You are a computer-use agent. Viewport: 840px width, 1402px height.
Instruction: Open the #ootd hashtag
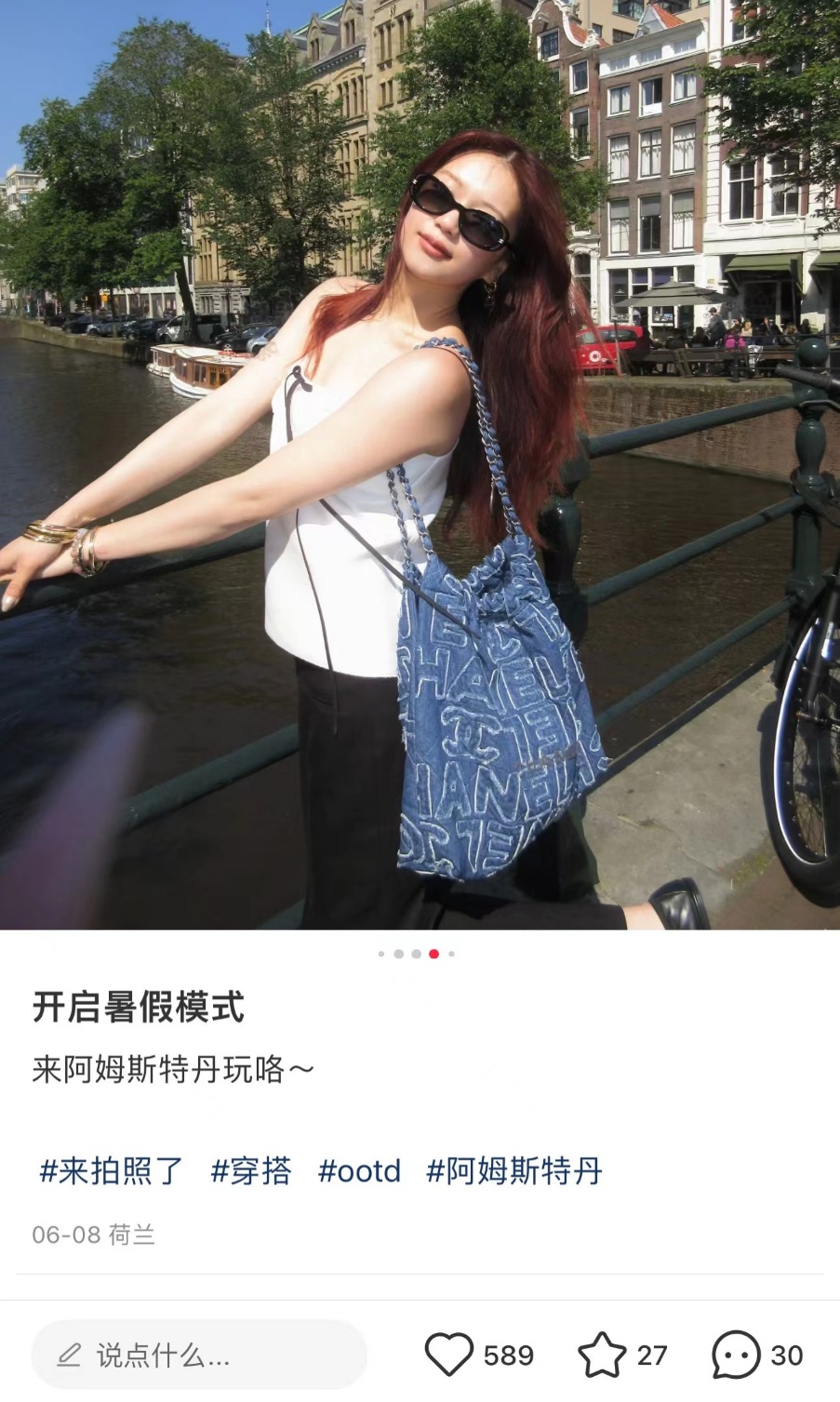point(359,1170)
